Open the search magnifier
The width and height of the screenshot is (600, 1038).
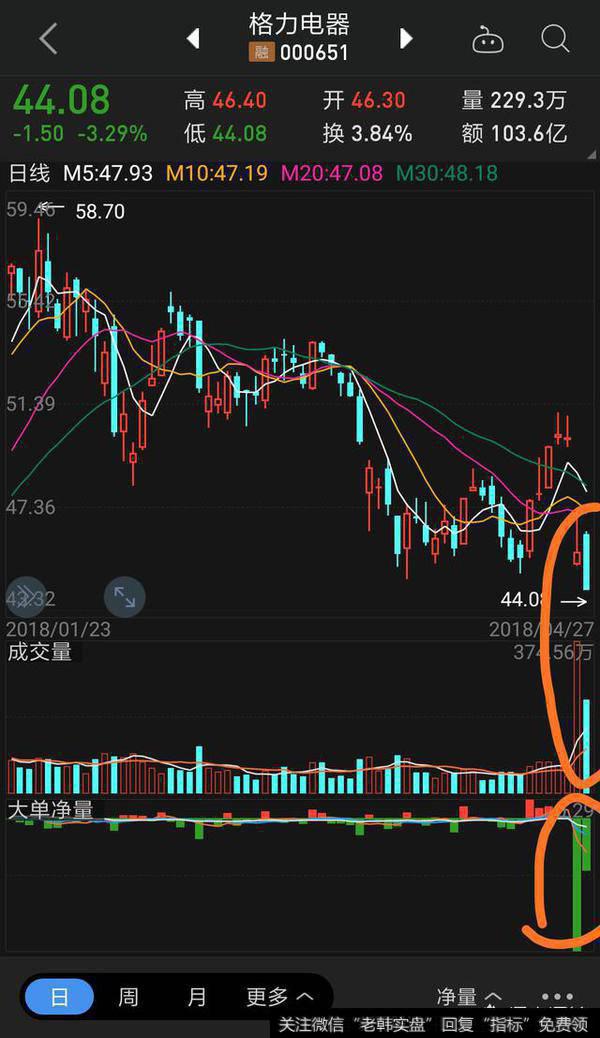point(555,39)
